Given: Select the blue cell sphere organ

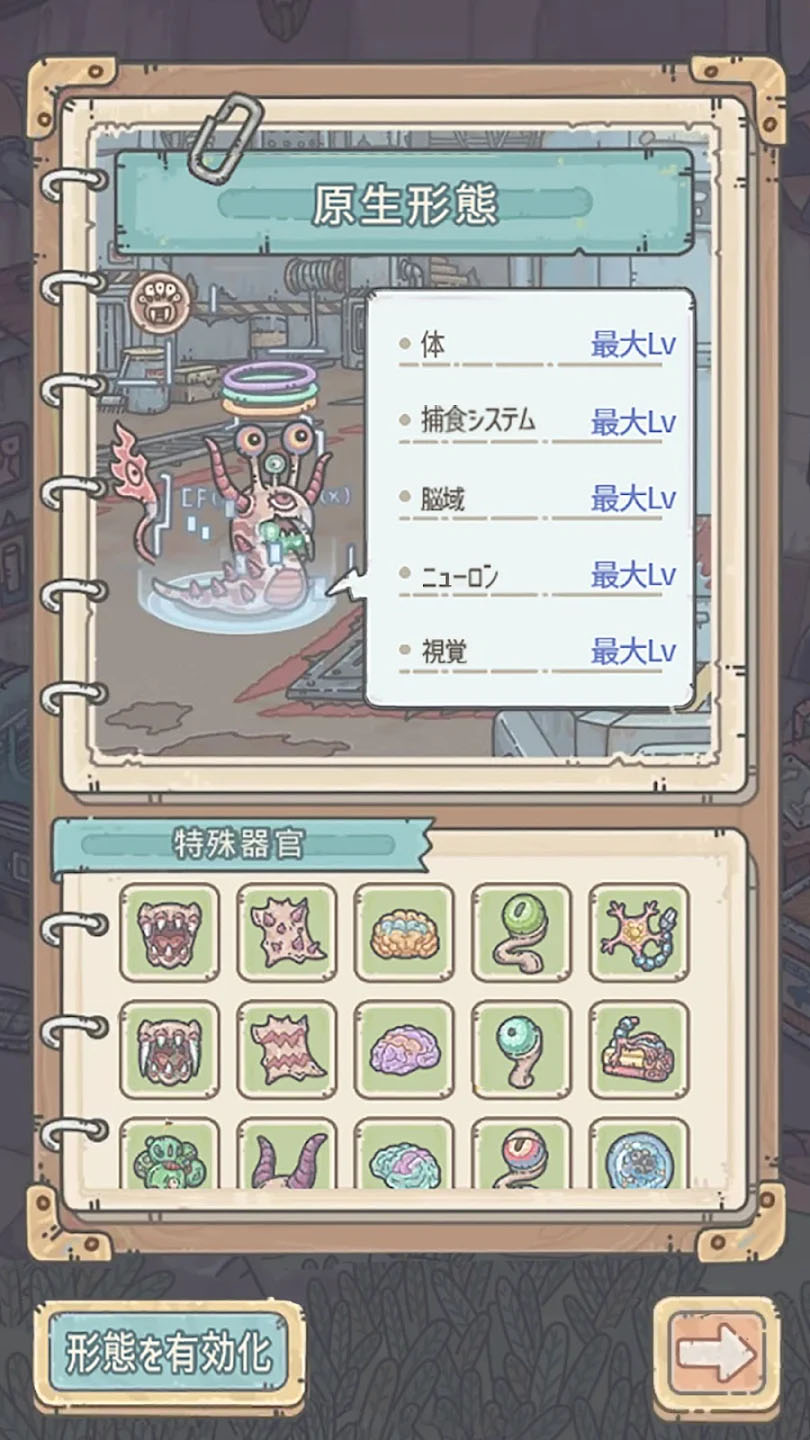Looking at the screenshot, I should coord(638,1157).
